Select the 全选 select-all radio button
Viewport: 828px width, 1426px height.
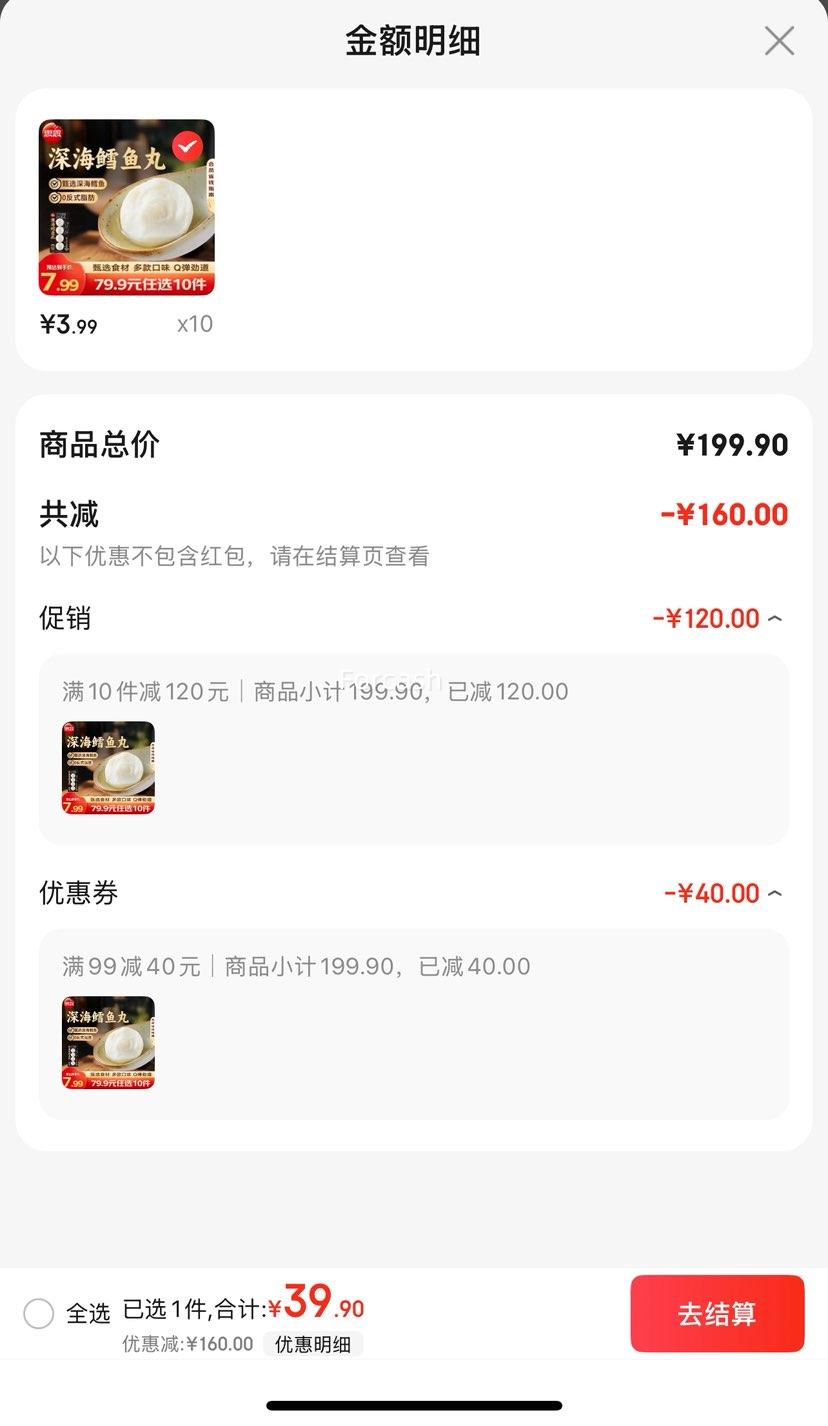(39, 1313)
